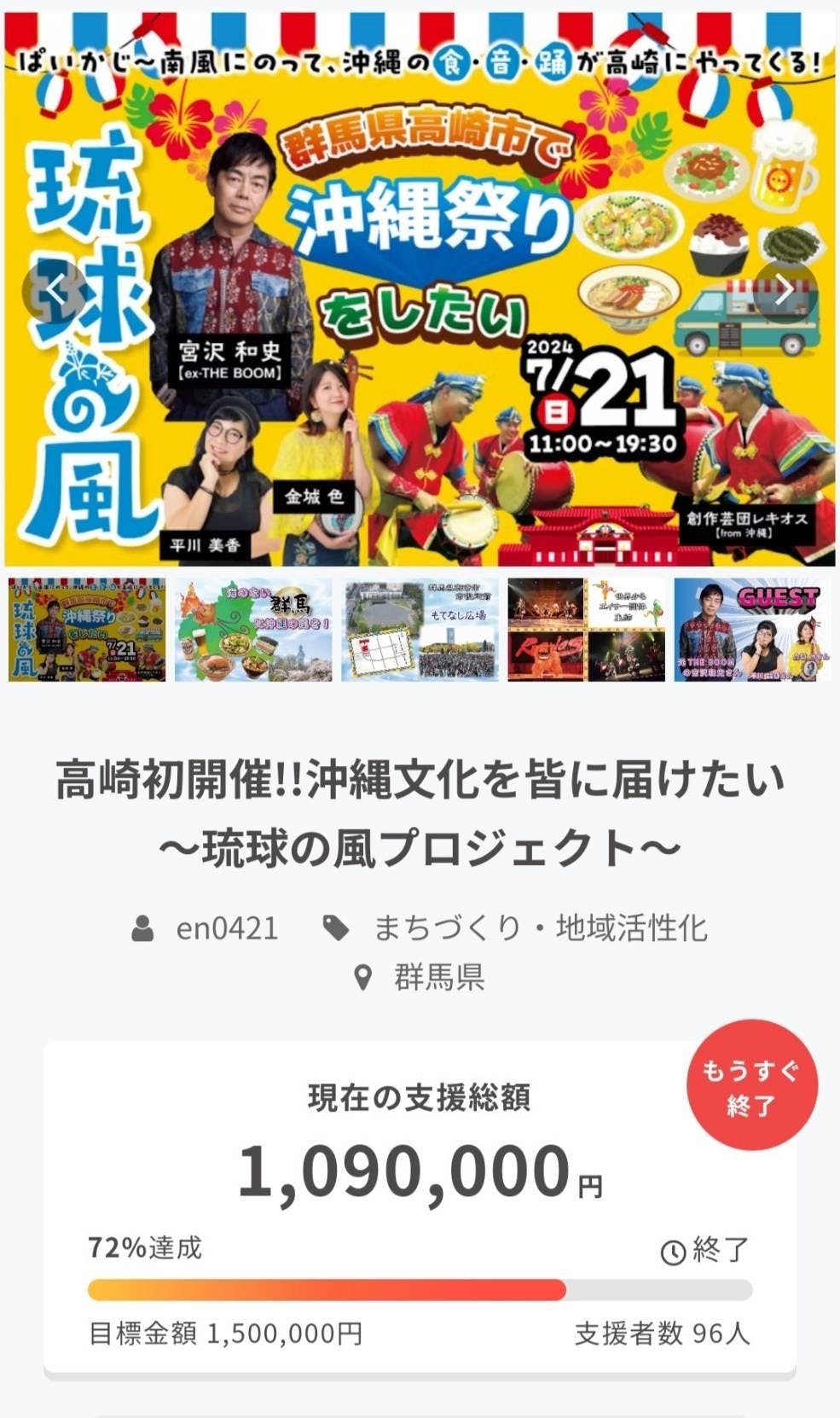Screen dimensions: 840x1418
Task: Select the stage performance photos thumbnail
Action: click(586, 630)
